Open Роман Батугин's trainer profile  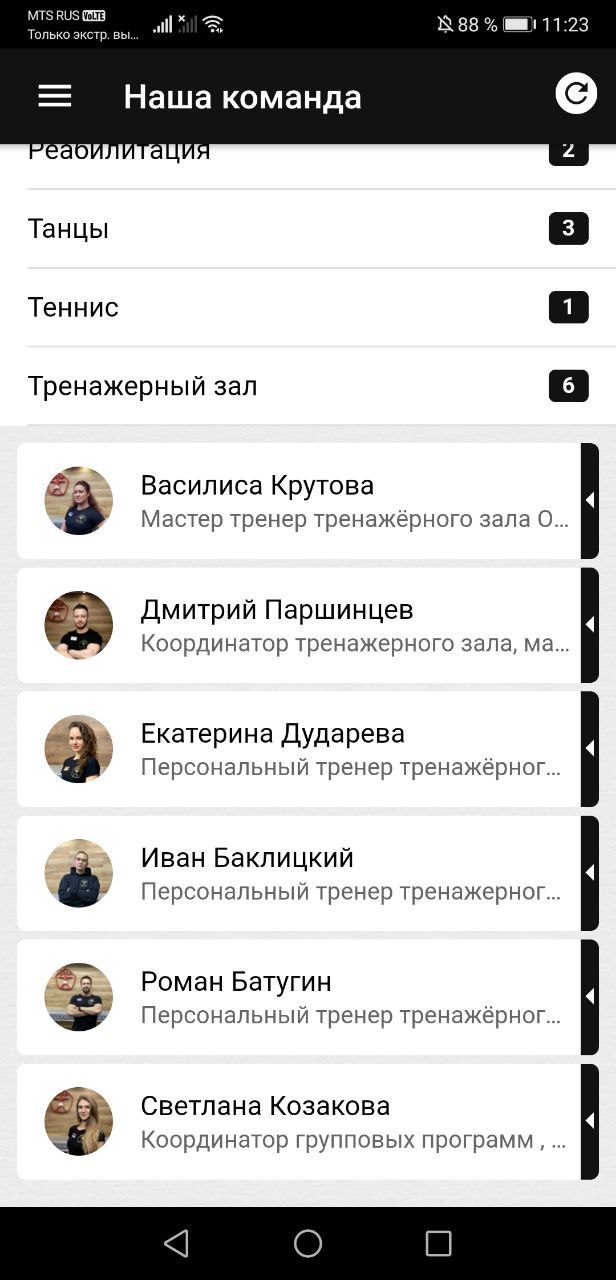[x=300, y=997]
